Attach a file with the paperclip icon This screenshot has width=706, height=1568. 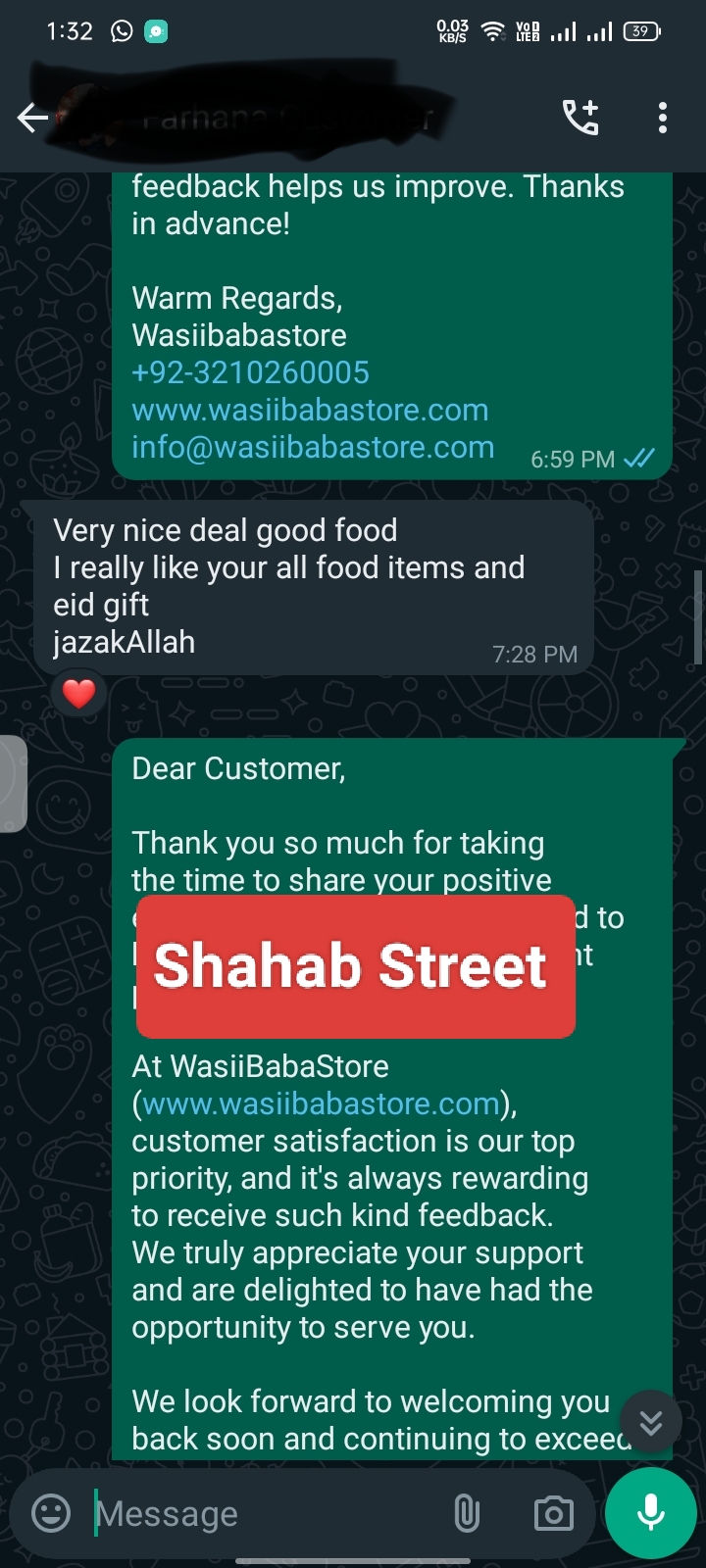[x=467, y=1513]
